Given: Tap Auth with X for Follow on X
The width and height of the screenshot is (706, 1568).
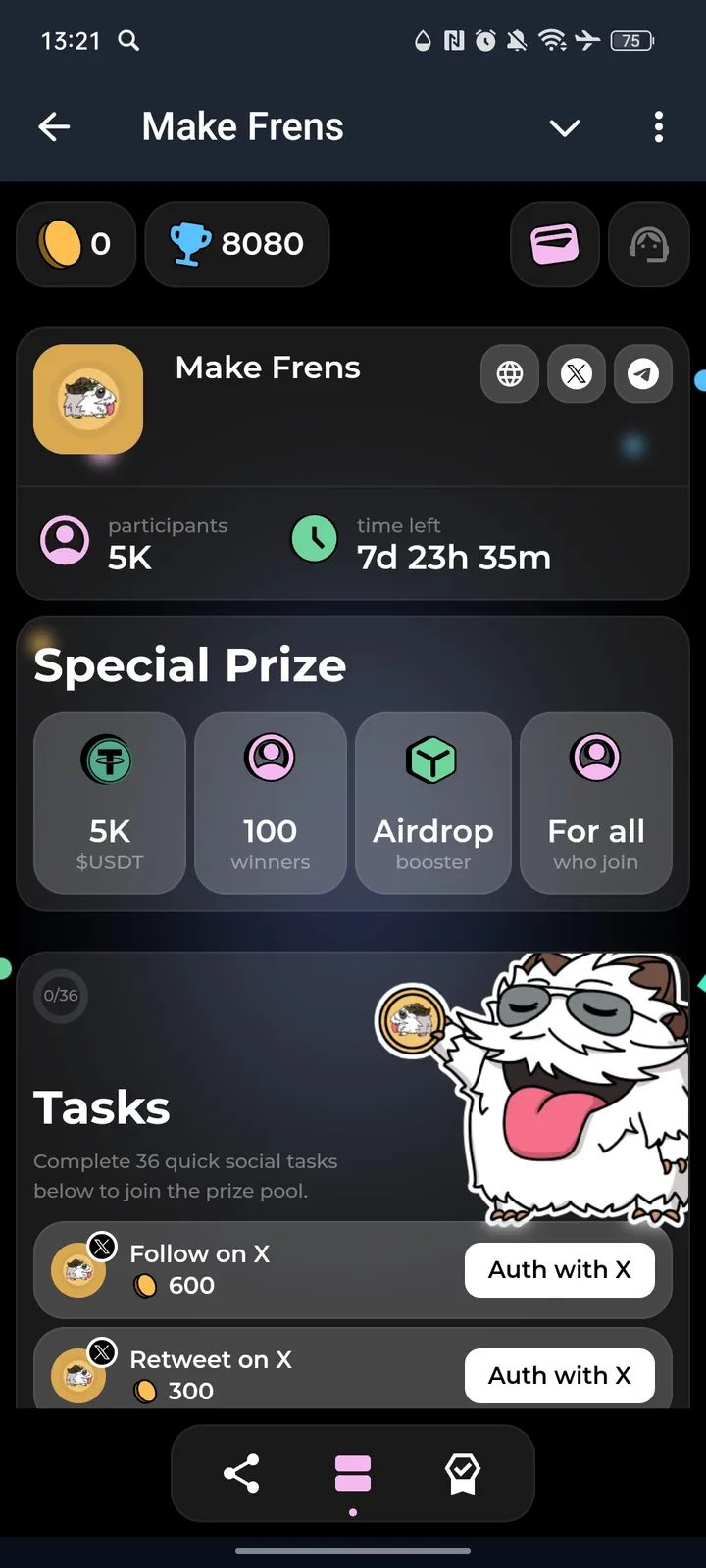Looking at the screenshot, I should click(x=559, y=1270).
